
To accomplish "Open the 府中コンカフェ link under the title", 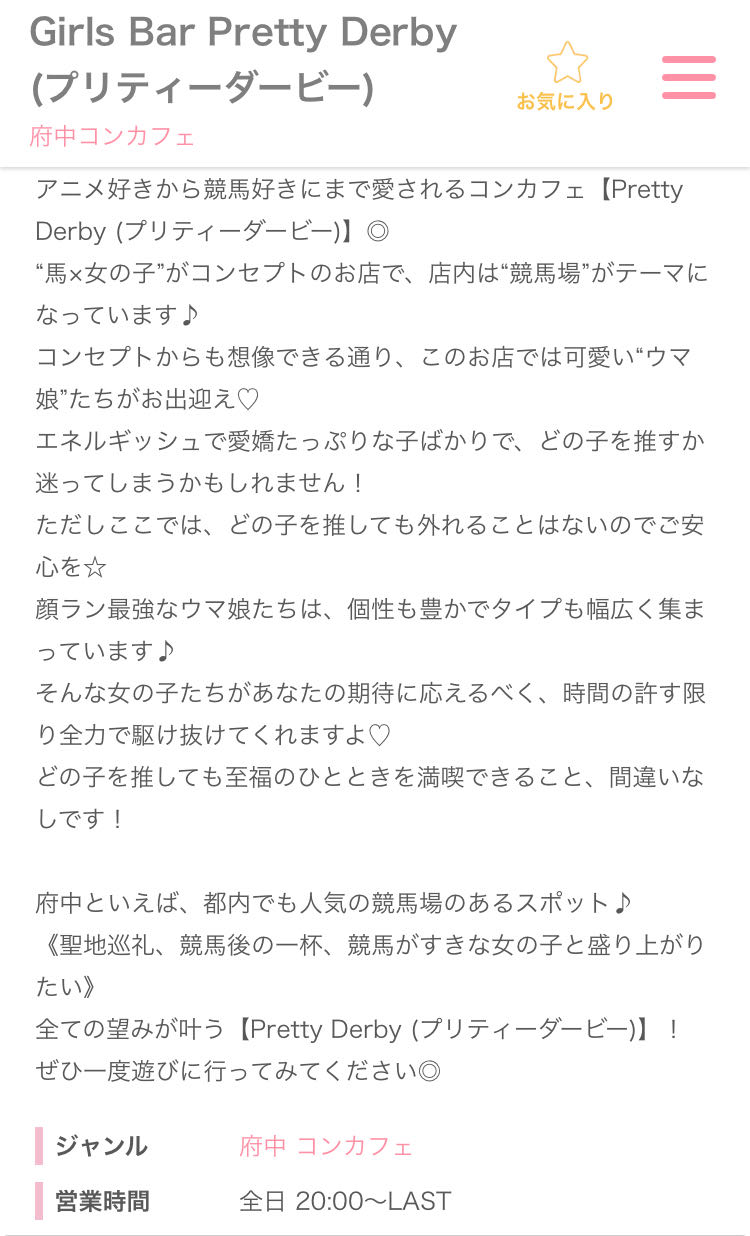I will (112, 136).
